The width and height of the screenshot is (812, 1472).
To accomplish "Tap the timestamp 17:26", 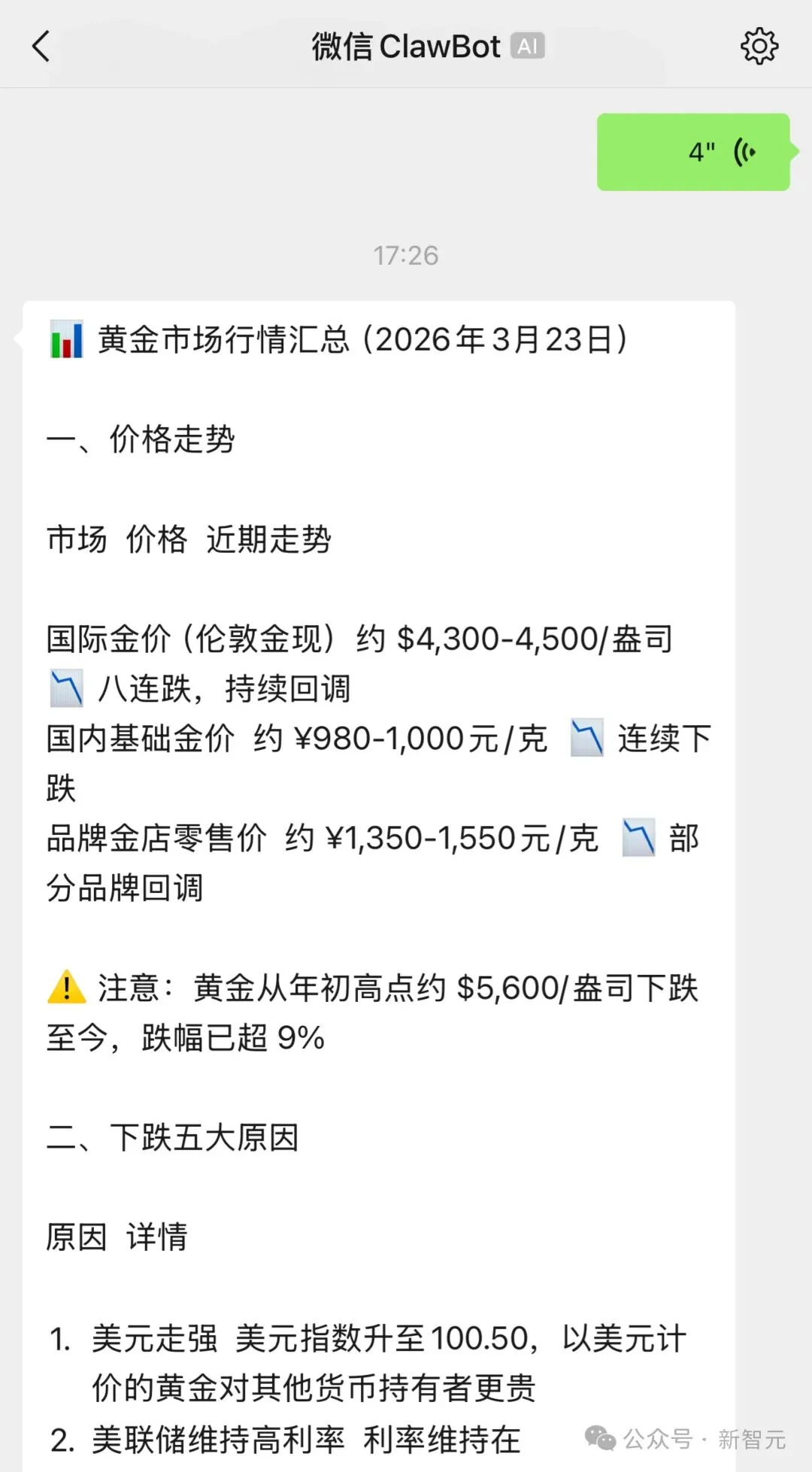I will (x=406, y=256).
